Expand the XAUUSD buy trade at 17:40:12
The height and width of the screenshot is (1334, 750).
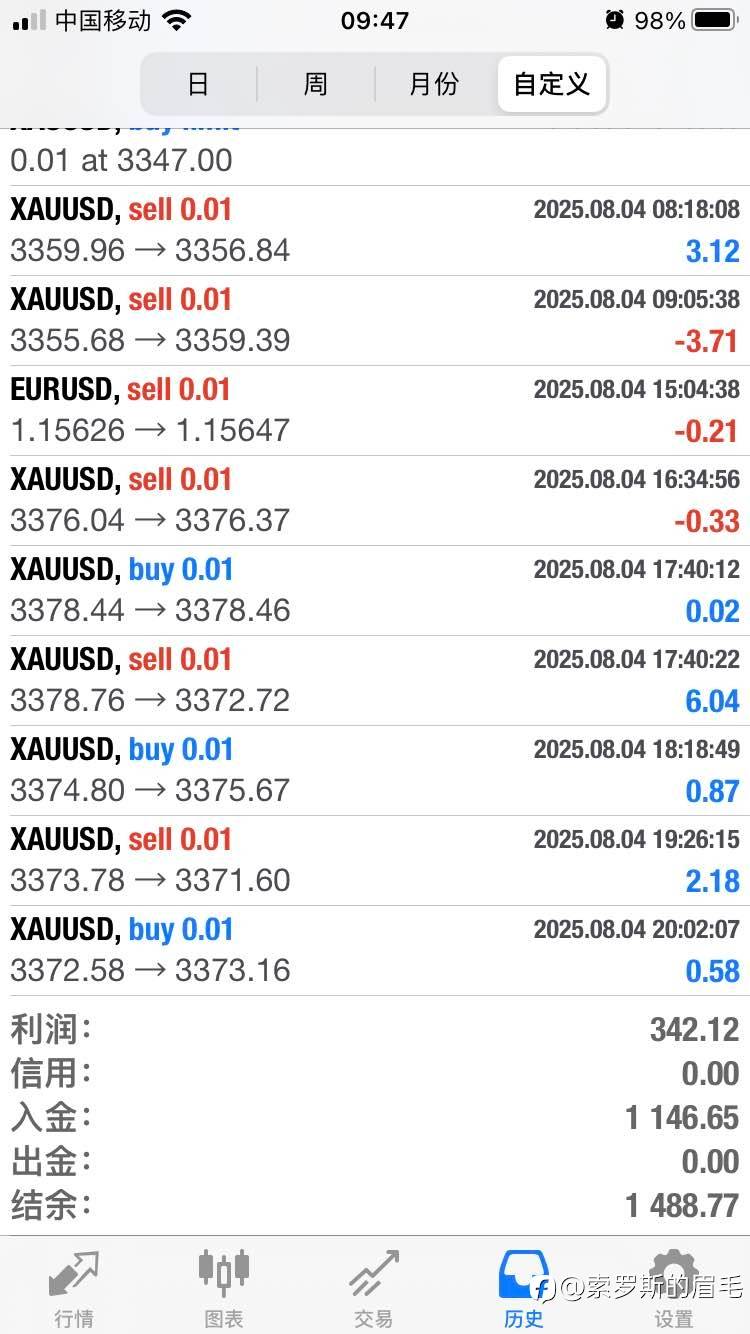point(375,590)
